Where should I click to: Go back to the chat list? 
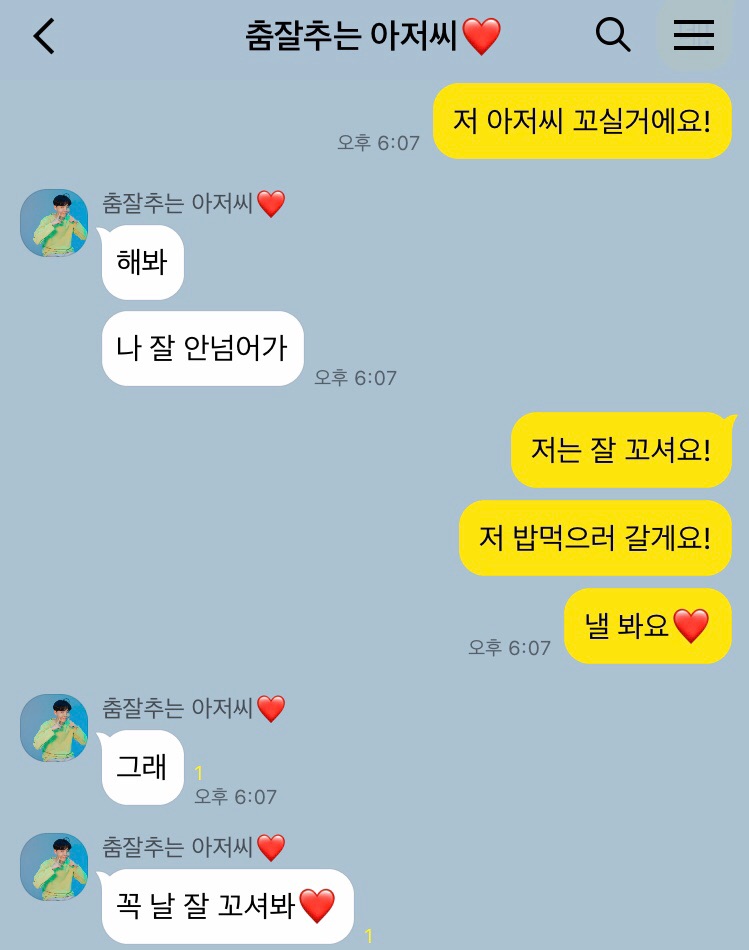(44, 36)
